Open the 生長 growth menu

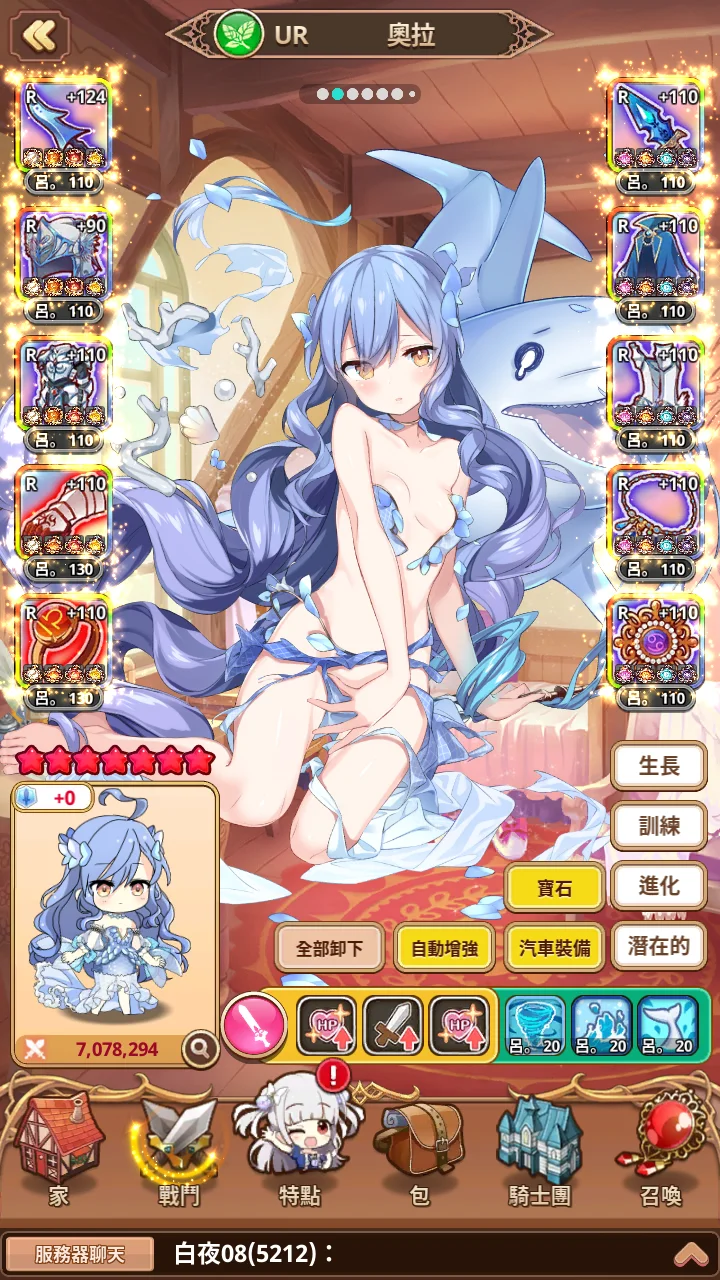click(658, 767)
